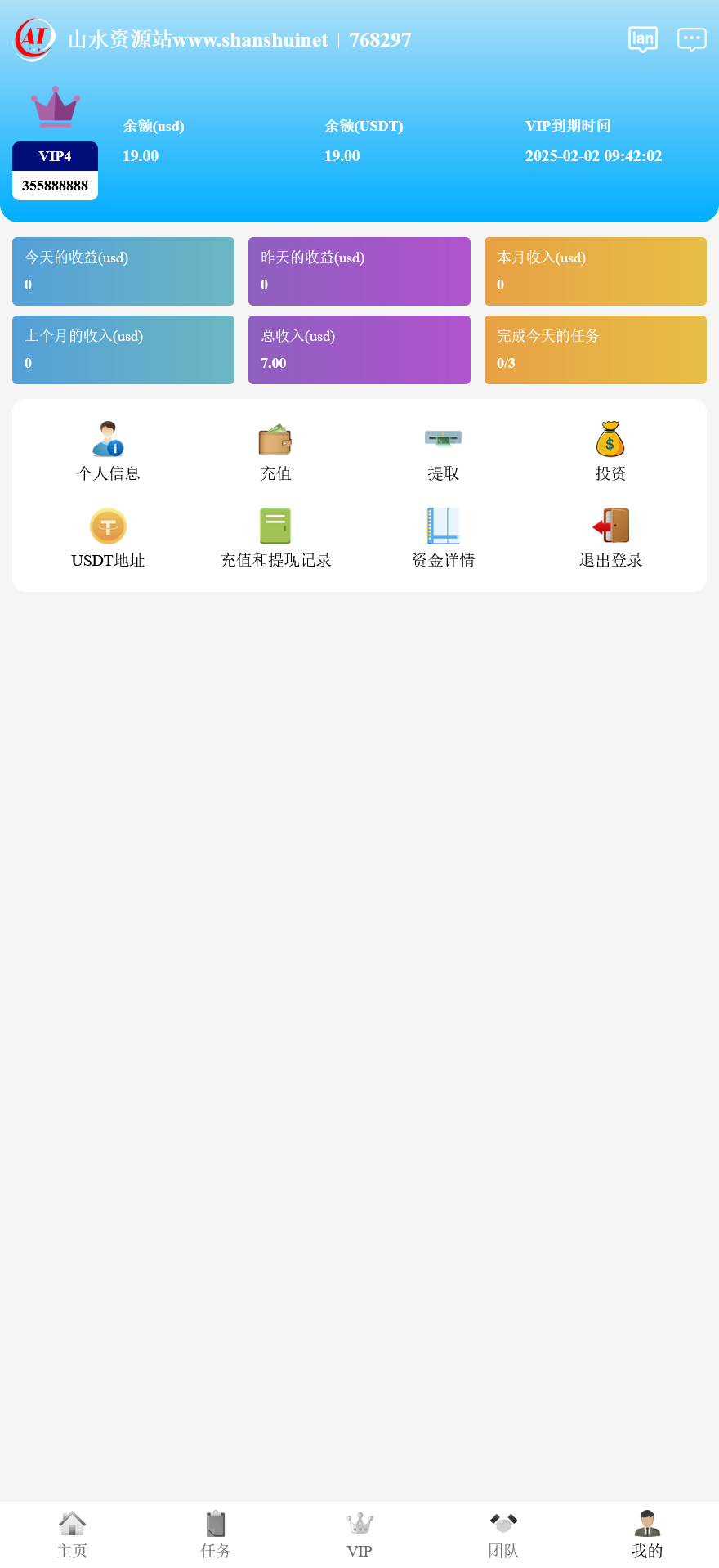Click the AT site logo
Screen dimensions: 719x1568
pos(32,38)
